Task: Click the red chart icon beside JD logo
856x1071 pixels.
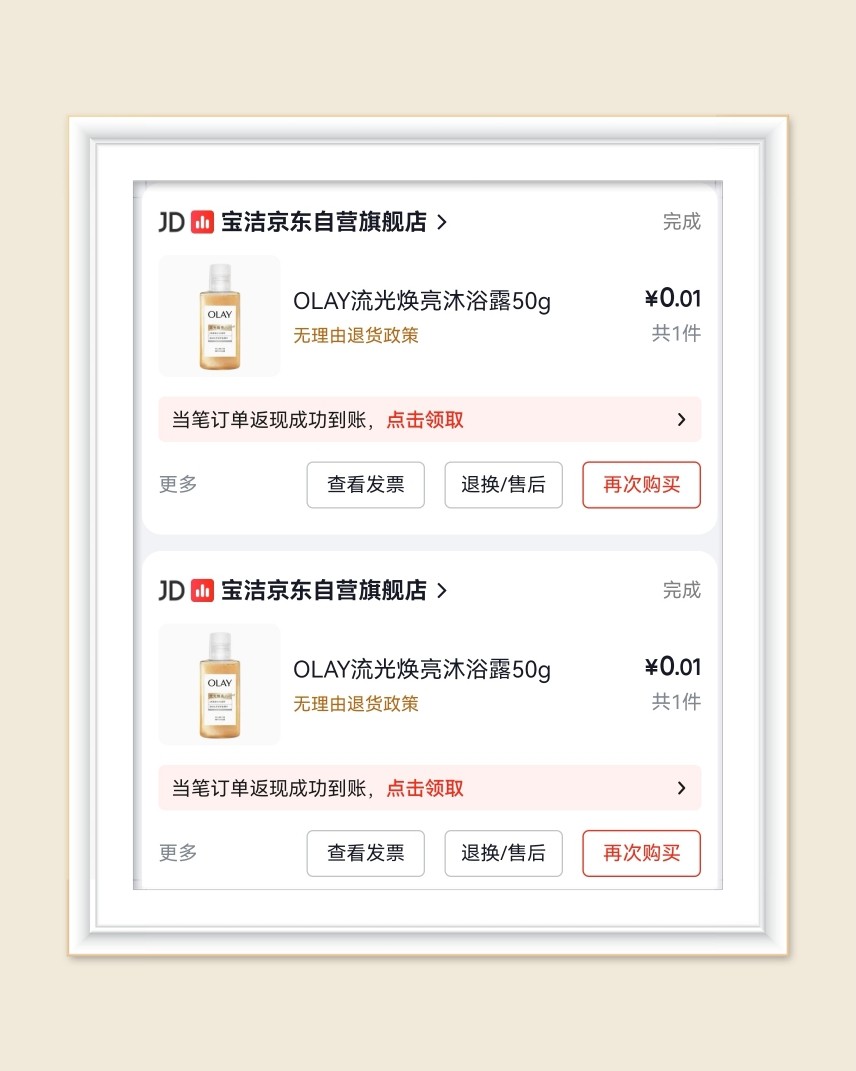Action: tap(201, 222)
